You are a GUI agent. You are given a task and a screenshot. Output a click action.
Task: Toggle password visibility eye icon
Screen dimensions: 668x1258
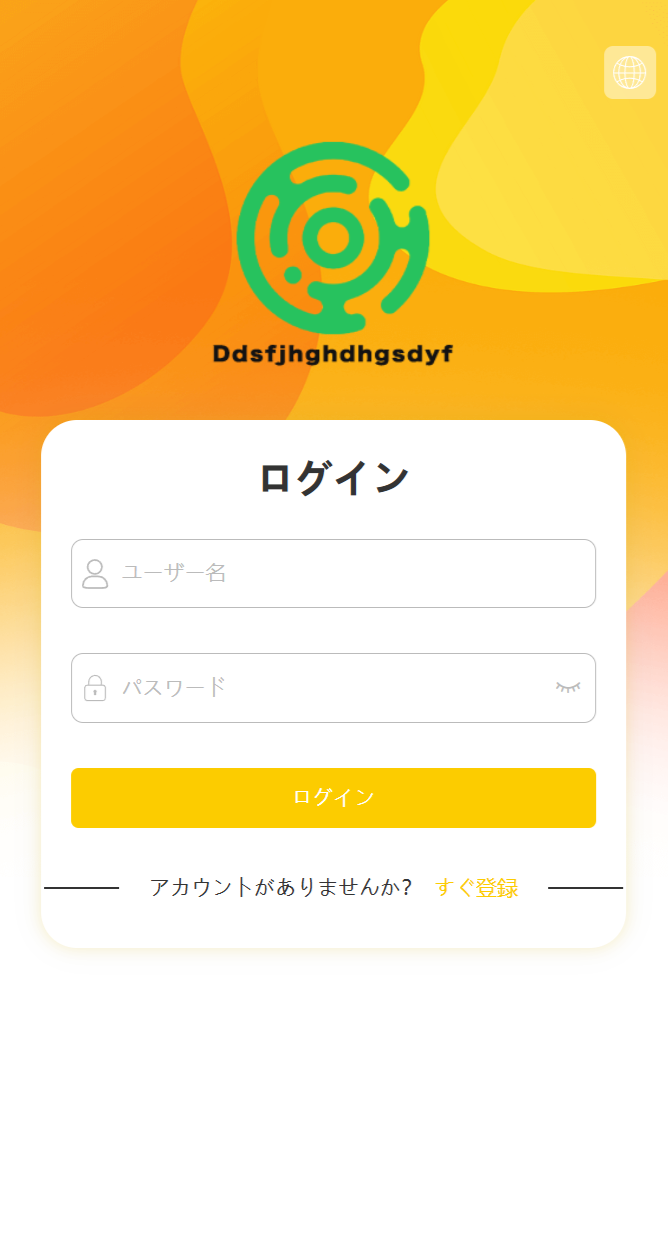[x=568, y=687]
